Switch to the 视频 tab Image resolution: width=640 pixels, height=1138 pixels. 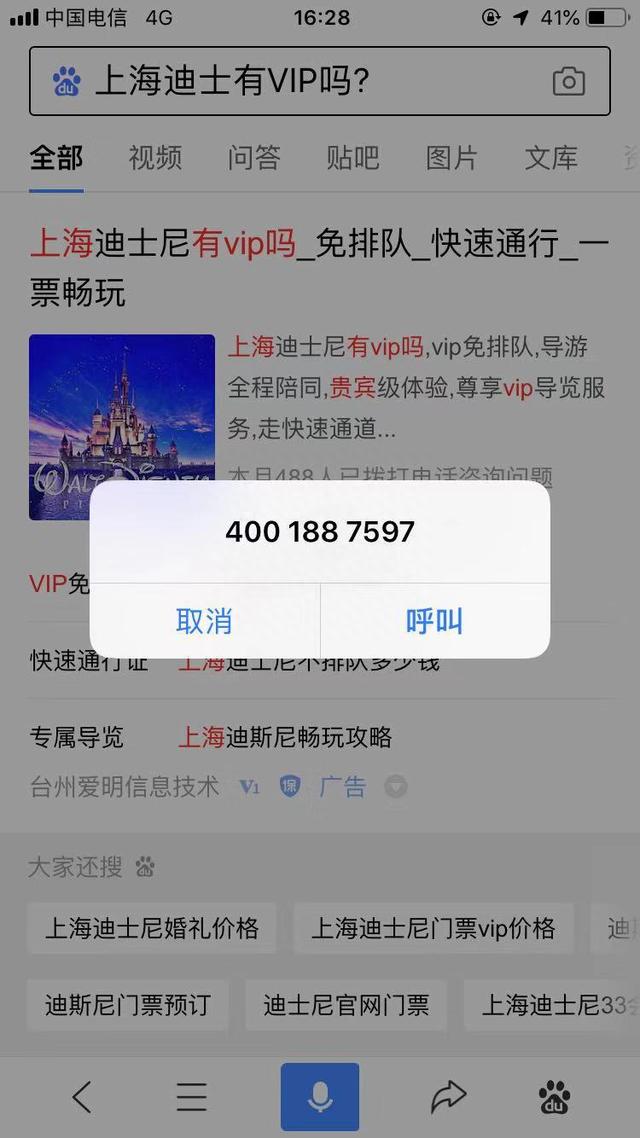point(155,157)
